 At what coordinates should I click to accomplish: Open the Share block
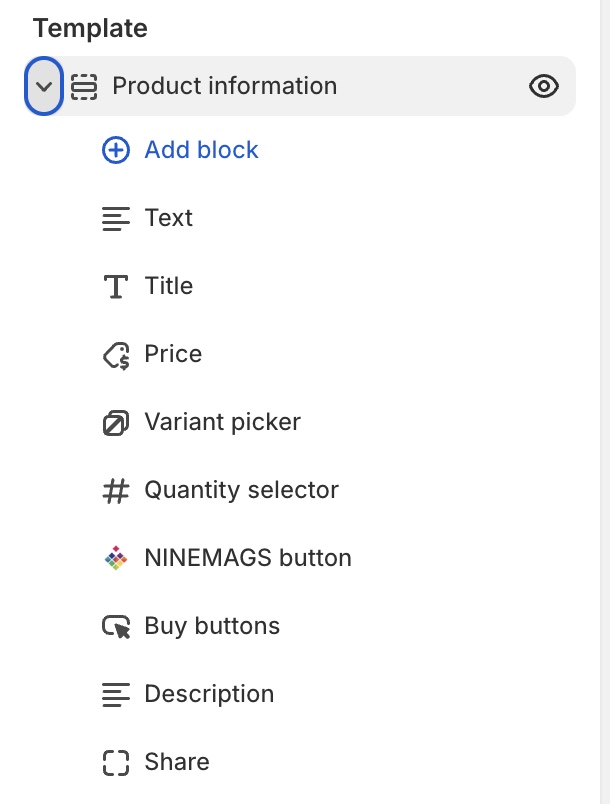(x=176, y=762)
